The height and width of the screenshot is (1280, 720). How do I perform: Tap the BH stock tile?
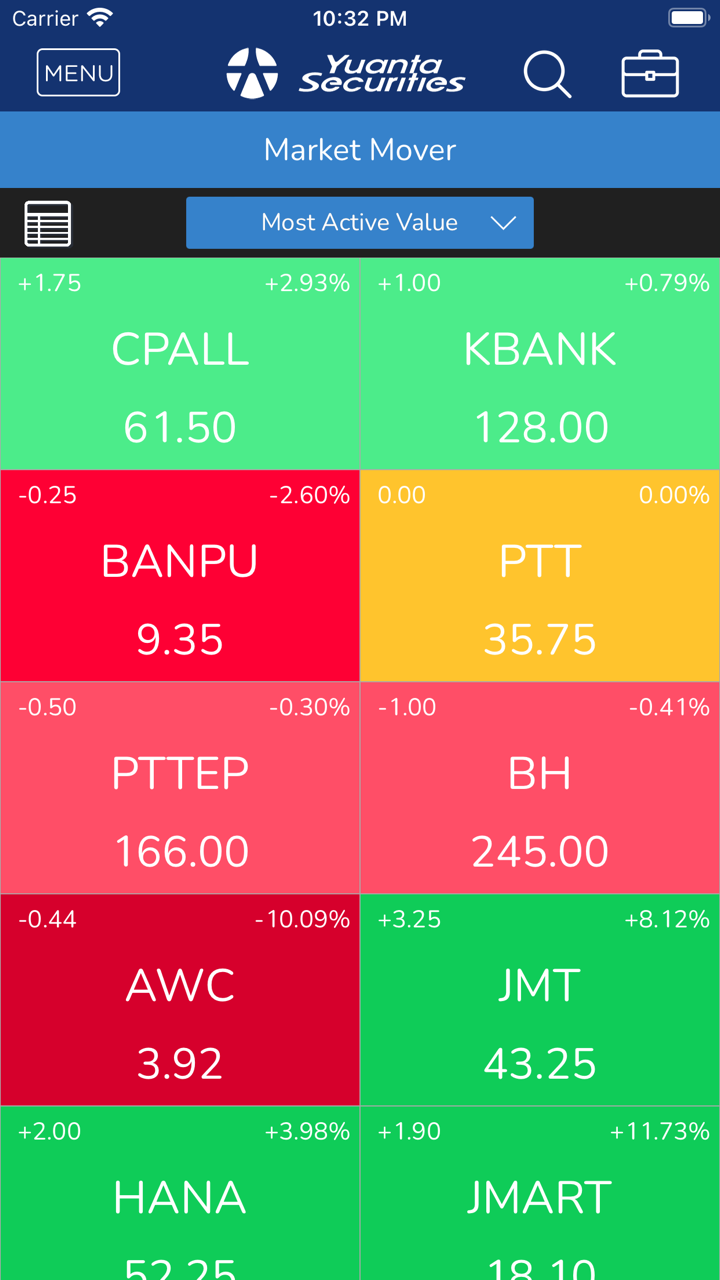pos(540,788)
